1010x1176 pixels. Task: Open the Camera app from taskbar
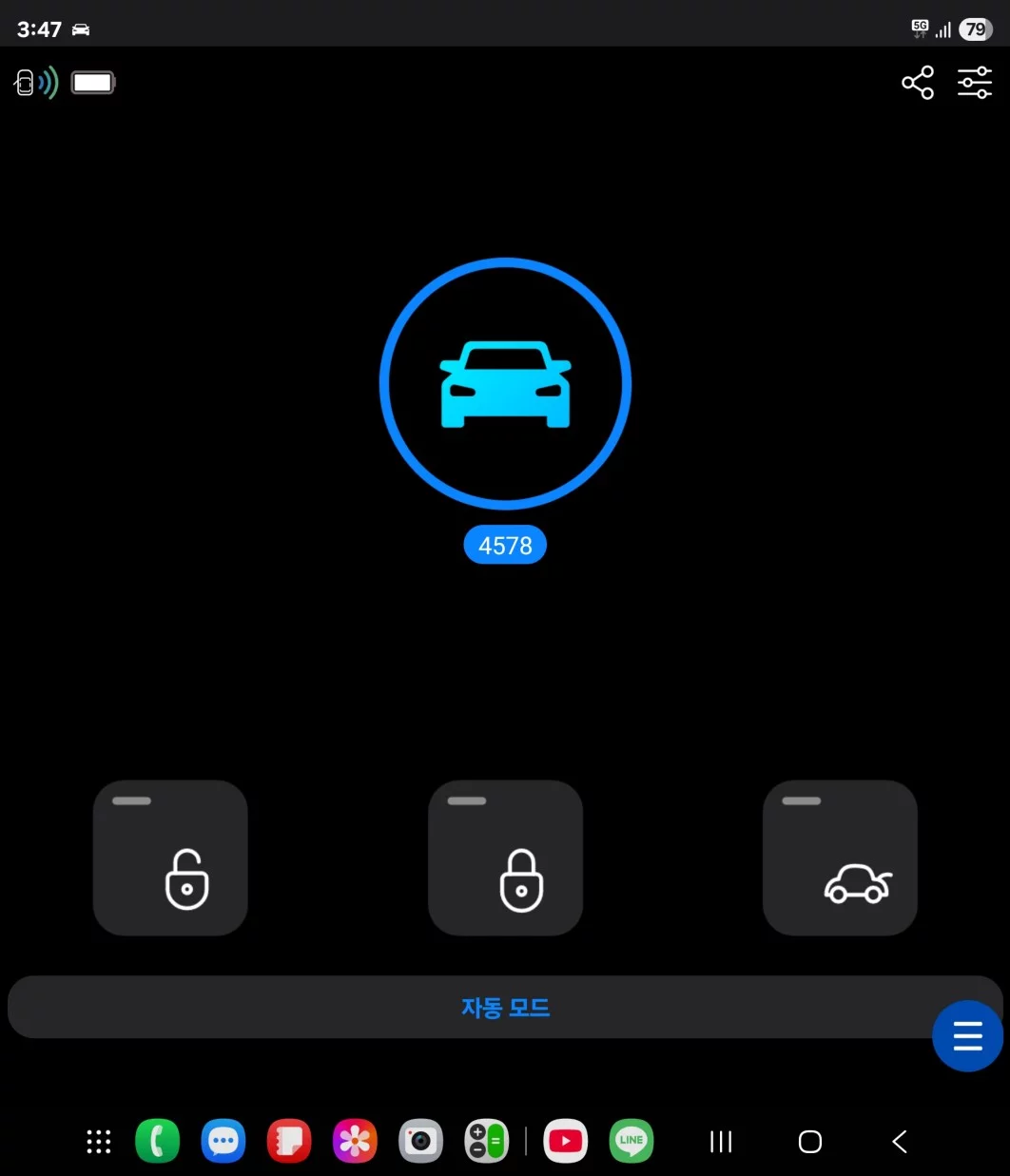tap(420, 1142)
